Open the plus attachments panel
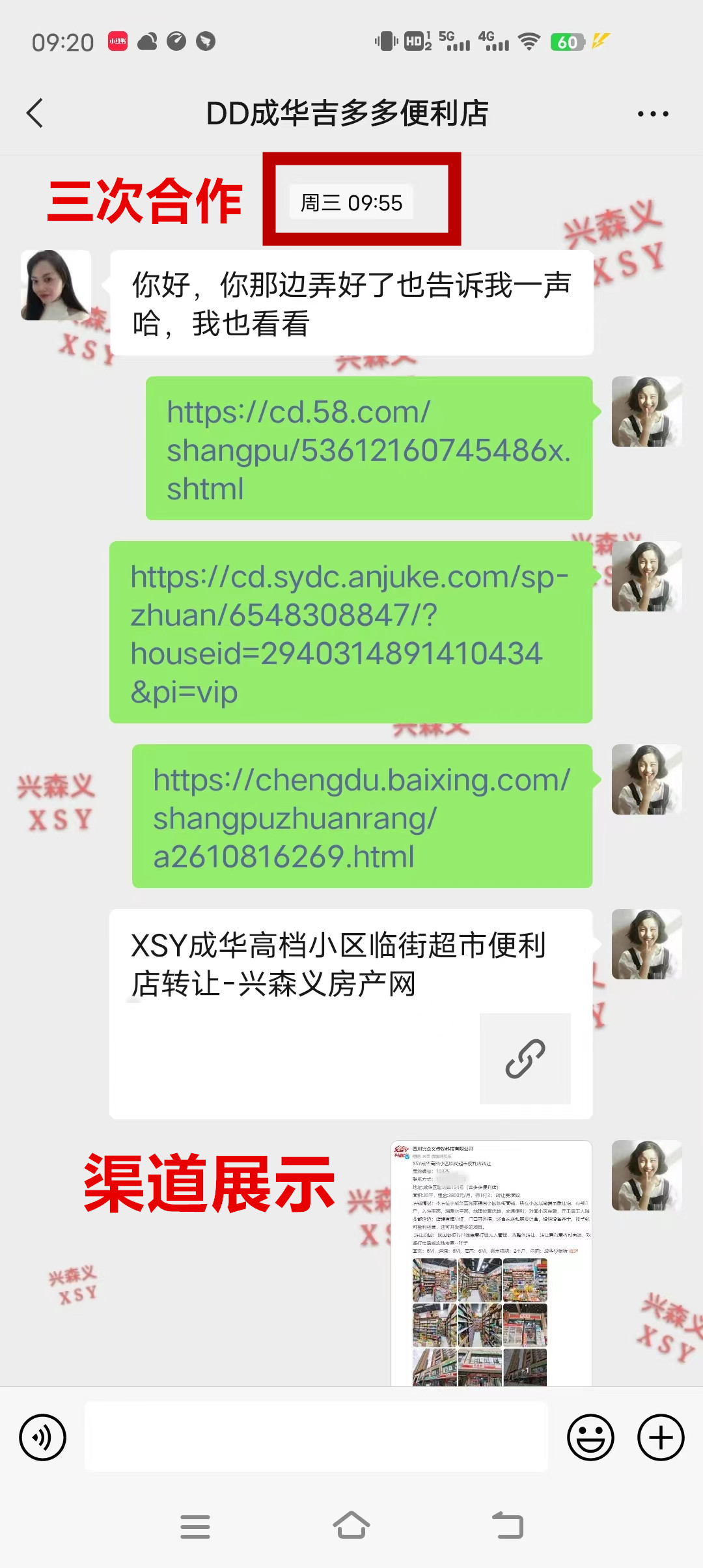 (x=661, y=1437)
